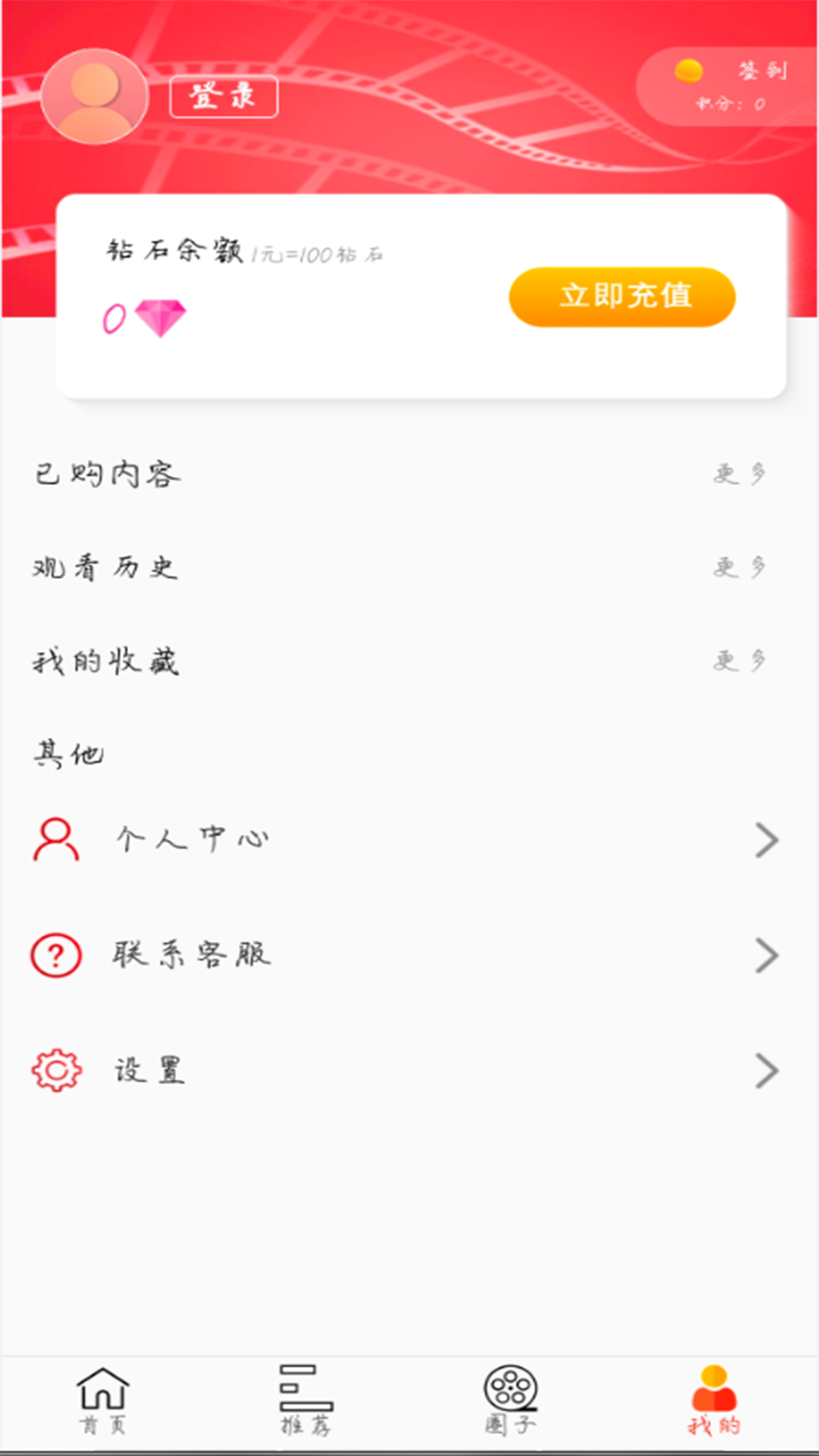Open 设置 settings row
819x1456 pixels.
coord(406,1071)
